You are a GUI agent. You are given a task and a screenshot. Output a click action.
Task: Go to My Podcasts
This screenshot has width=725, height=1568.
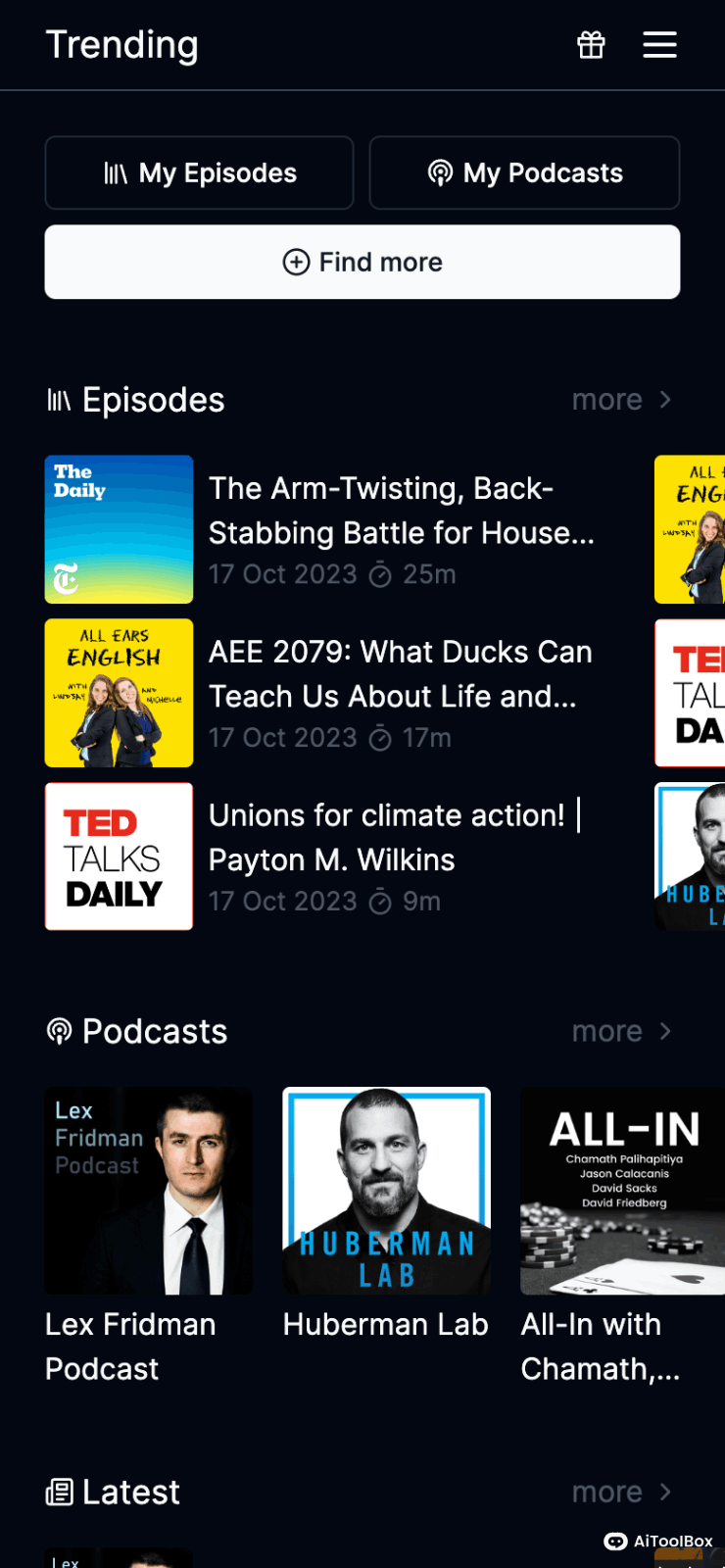click(524, 173)
